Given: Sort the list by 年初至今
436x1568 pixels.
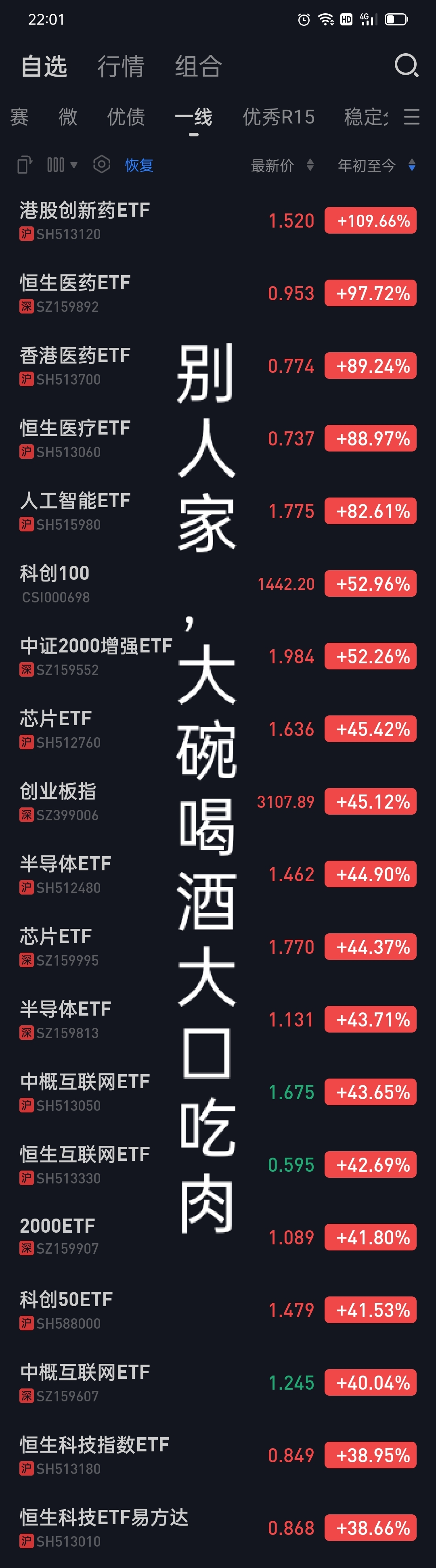Looking at the screenshot, I should 376,165.
